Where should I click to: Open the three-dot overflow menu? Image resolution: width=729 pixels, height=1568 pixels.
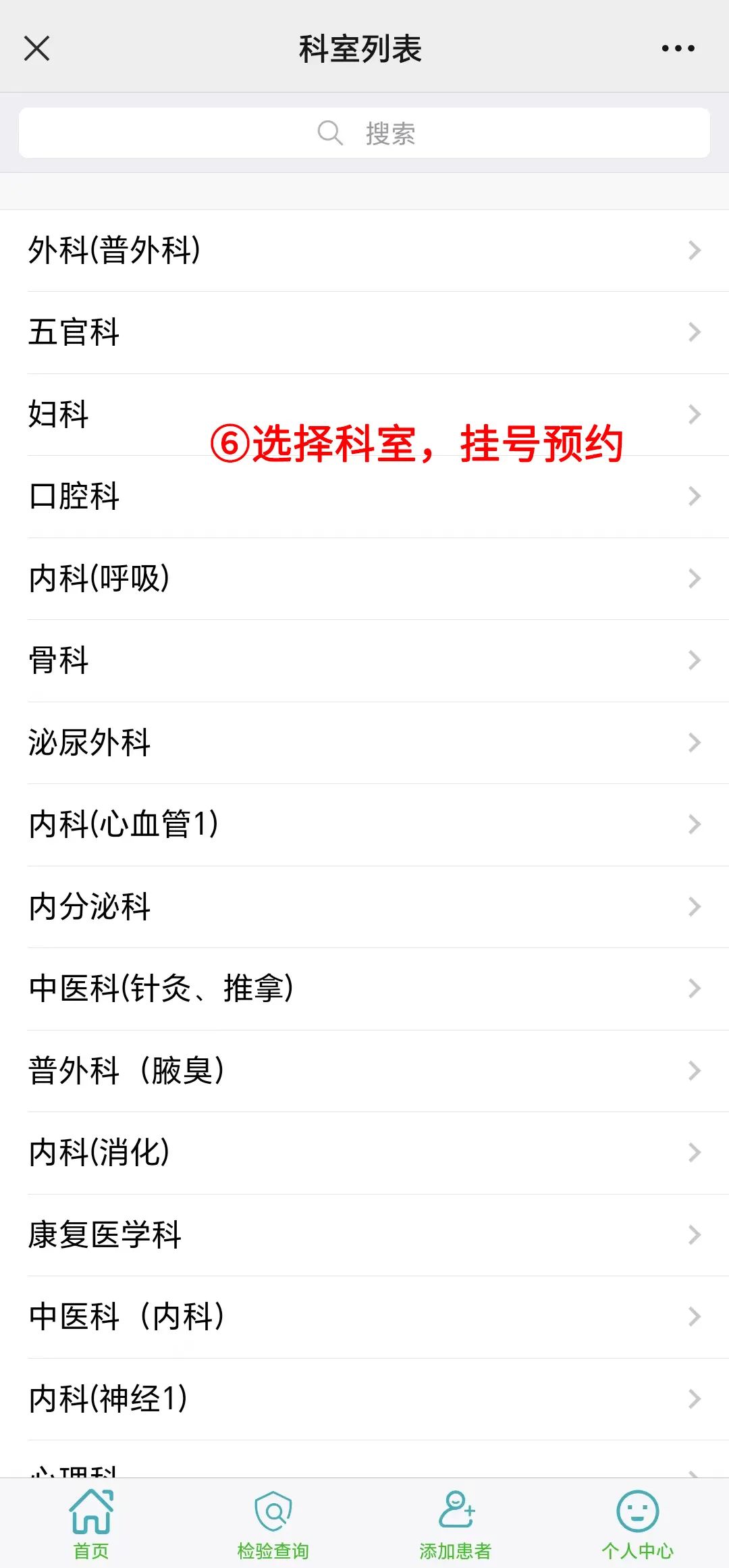[x=678, y=49]
